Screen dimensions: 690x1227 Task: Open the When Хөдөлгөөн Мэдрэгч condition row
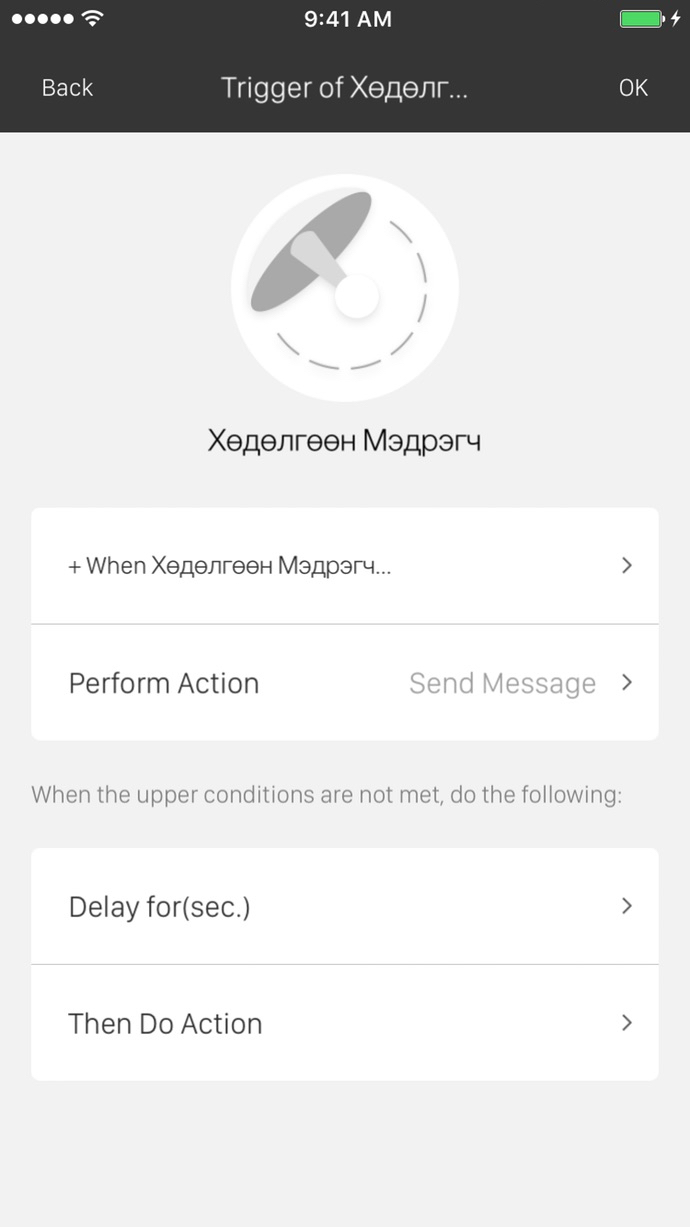345,566
